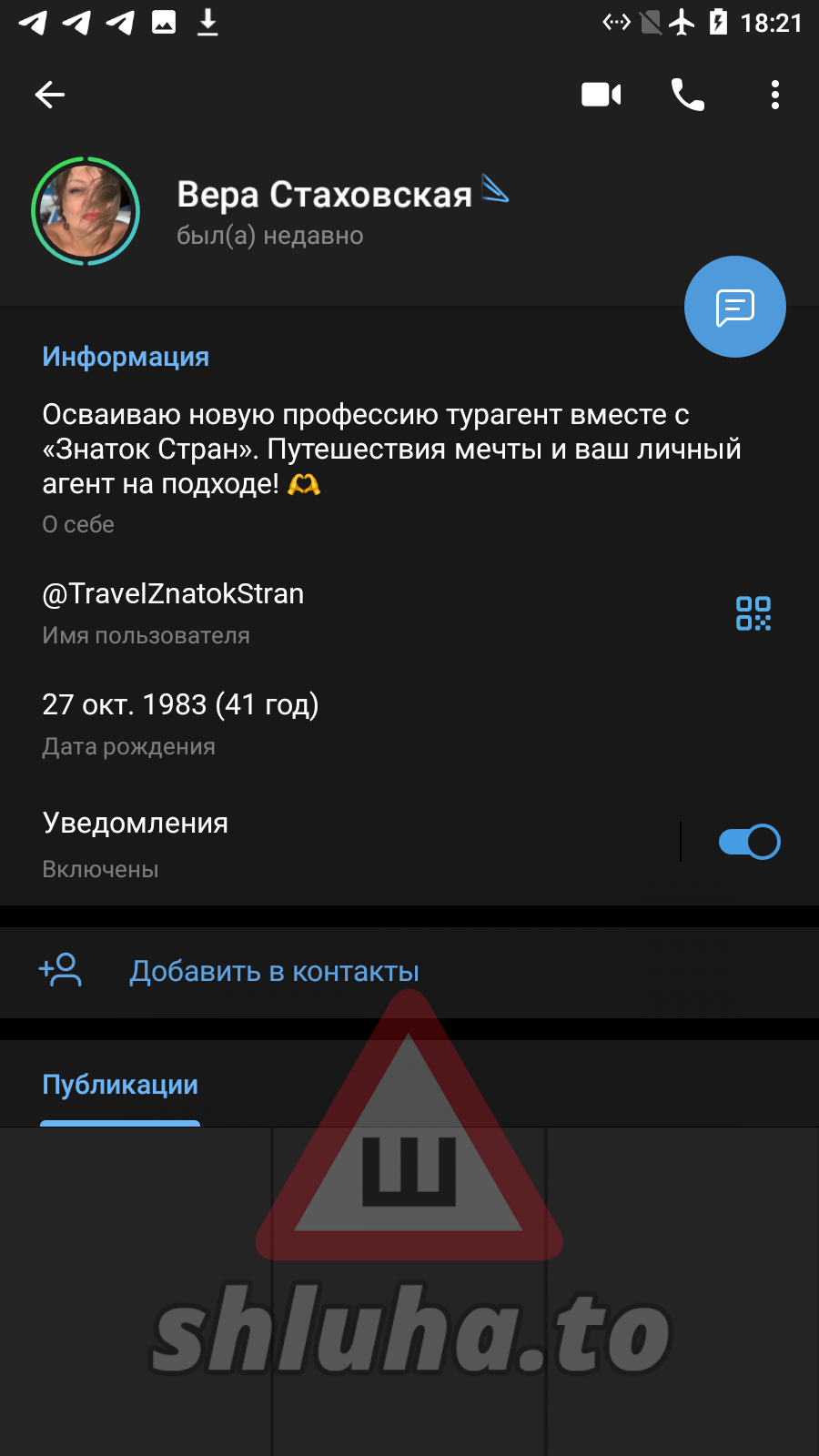Start a video call with Вера Стаховская

(601, 95)
